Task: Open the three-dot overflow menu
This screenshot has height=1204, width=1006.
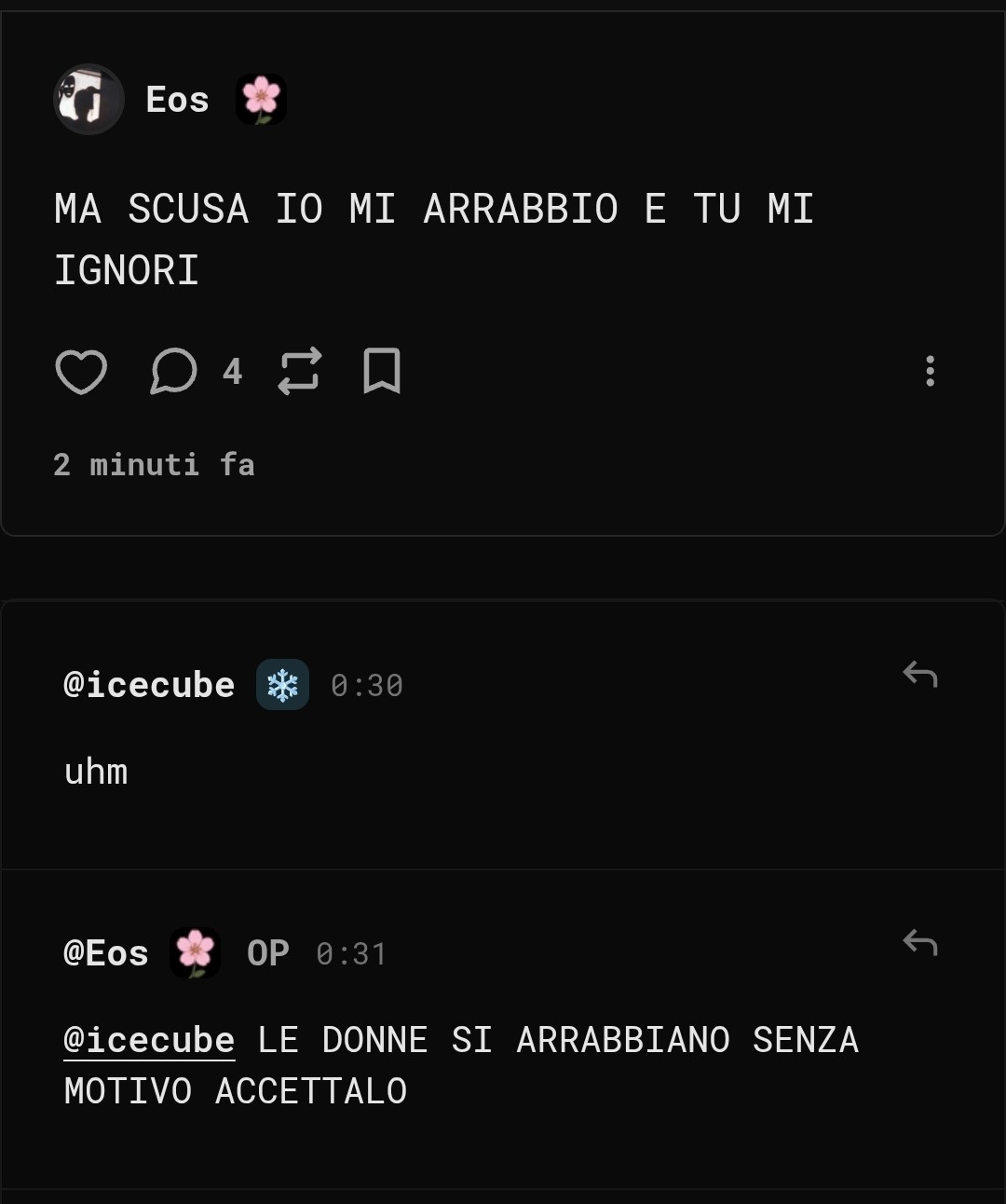Action: click(929, 371)
